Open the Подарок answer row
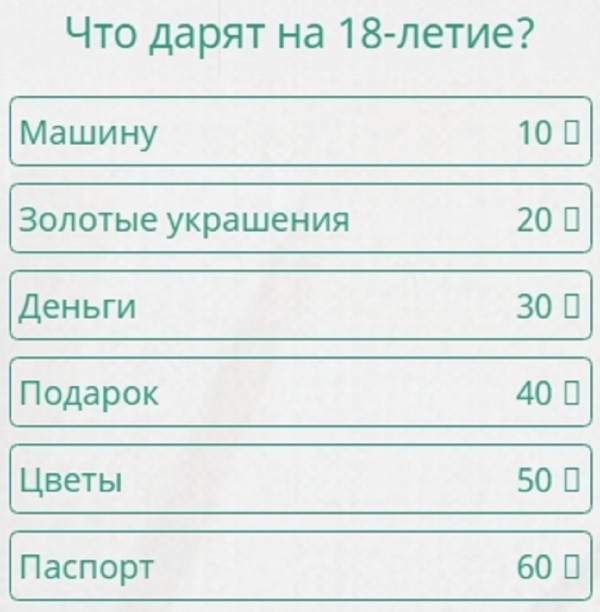This screenshot has height=612, width=600. (298, 393)
